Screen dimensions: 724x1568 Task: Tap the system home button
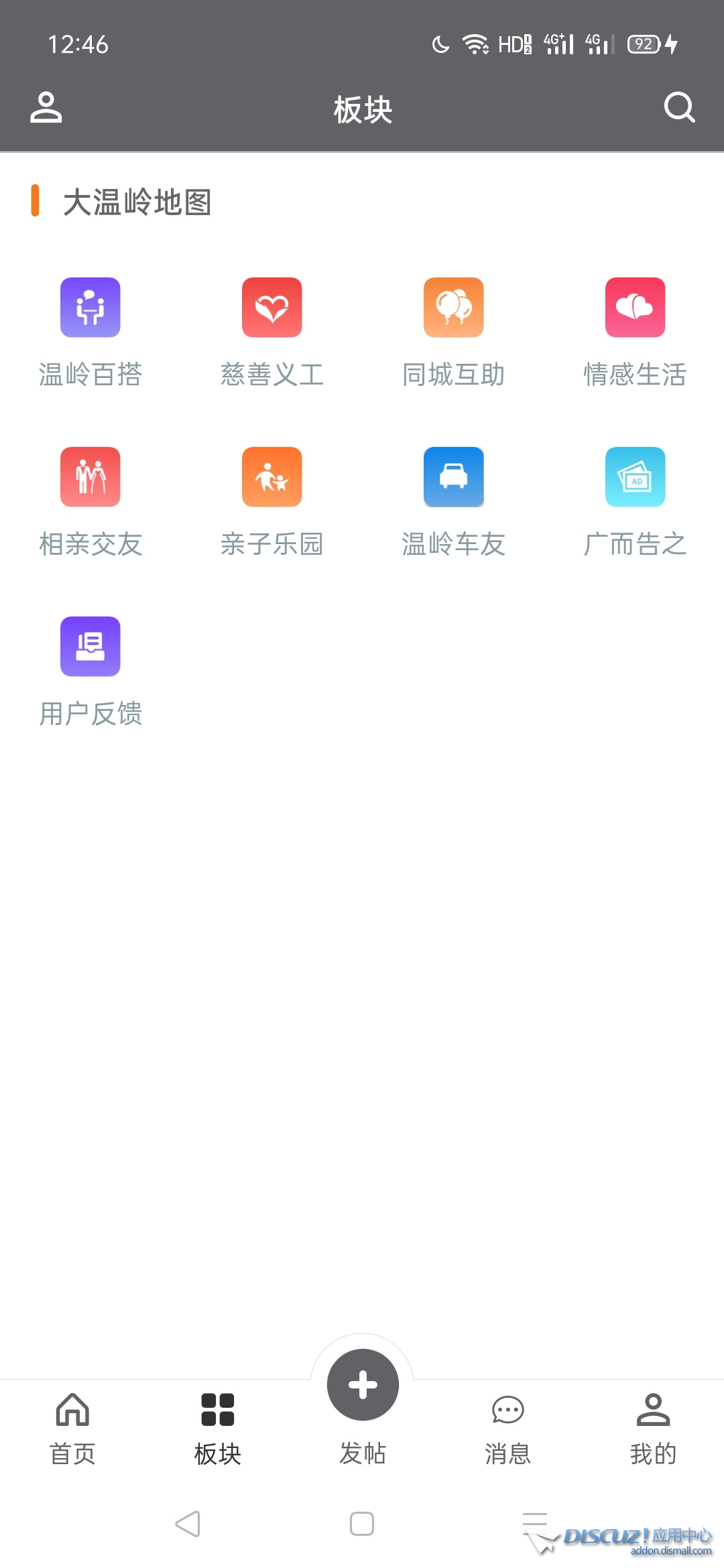click(362, 1524)
